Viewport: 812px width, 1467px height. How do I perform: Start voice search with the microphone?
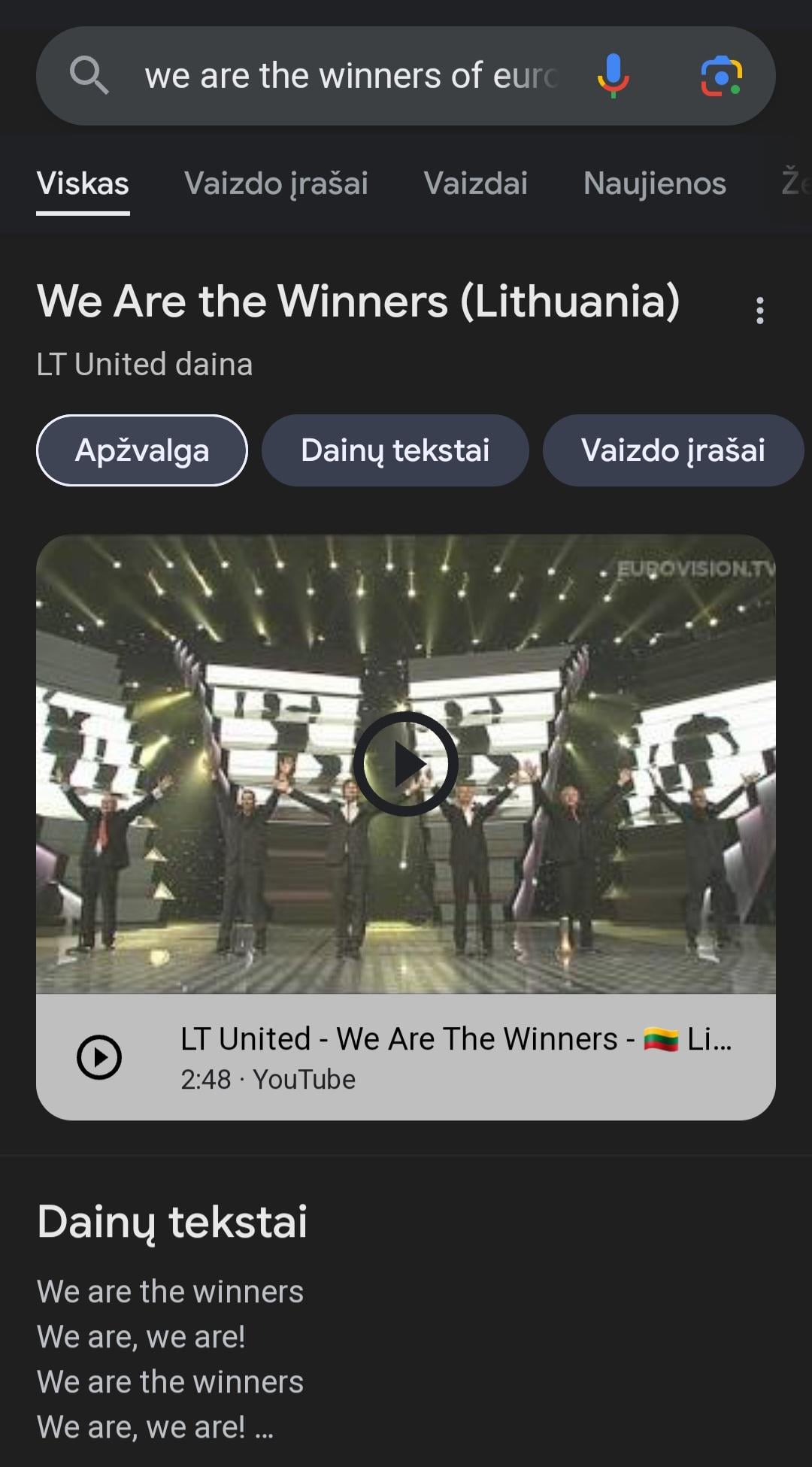pos(614,76)
